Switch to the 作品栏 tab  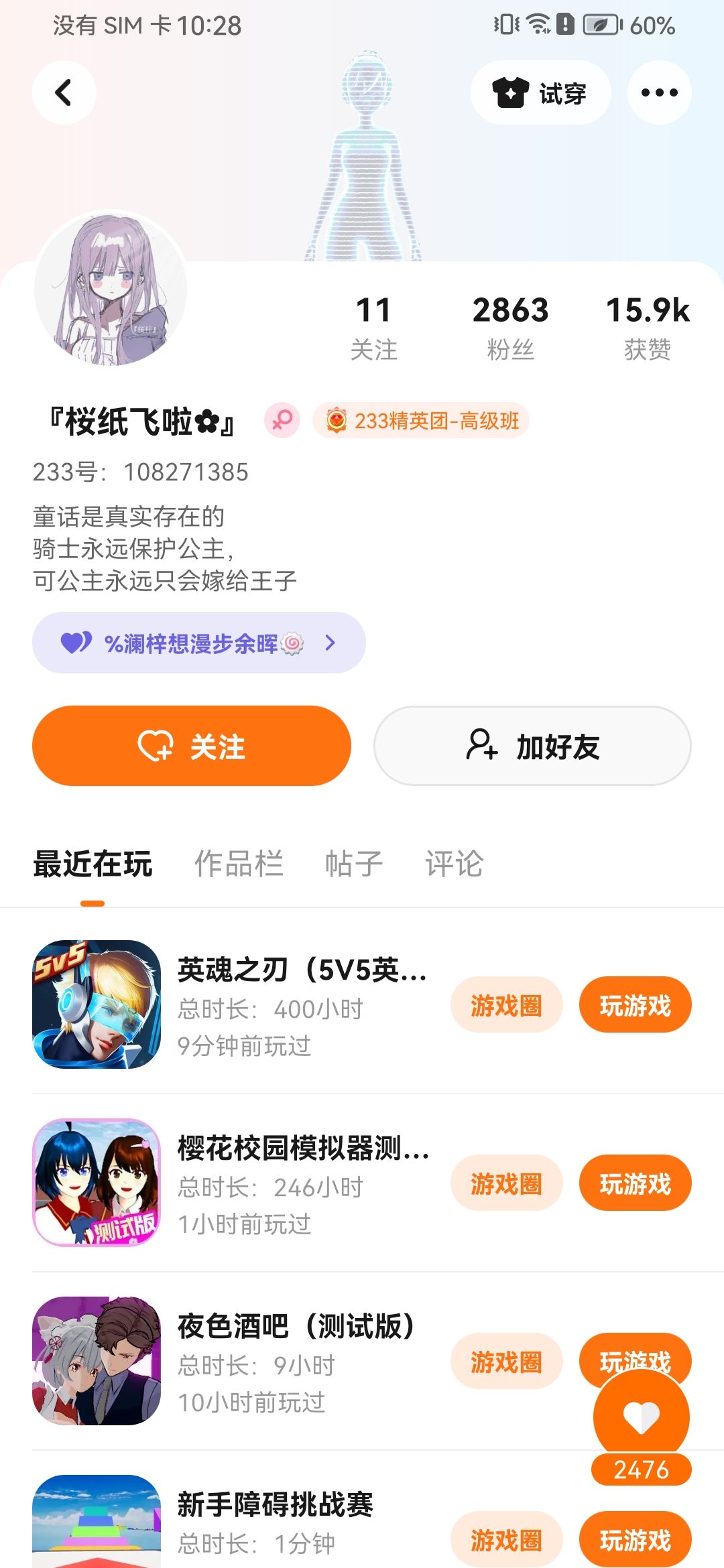pyautogui.click(x=239, y=864)
